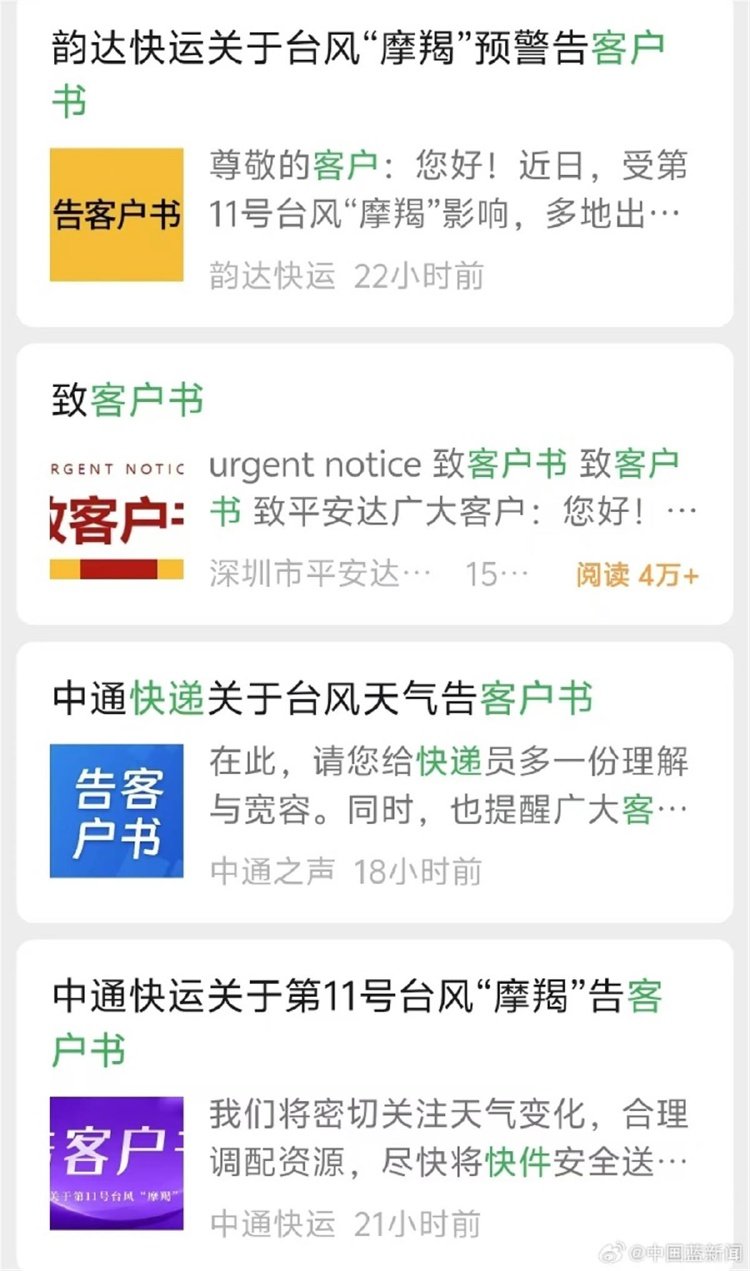Open 中通快递关于台风天气告客户书 article

375,782
